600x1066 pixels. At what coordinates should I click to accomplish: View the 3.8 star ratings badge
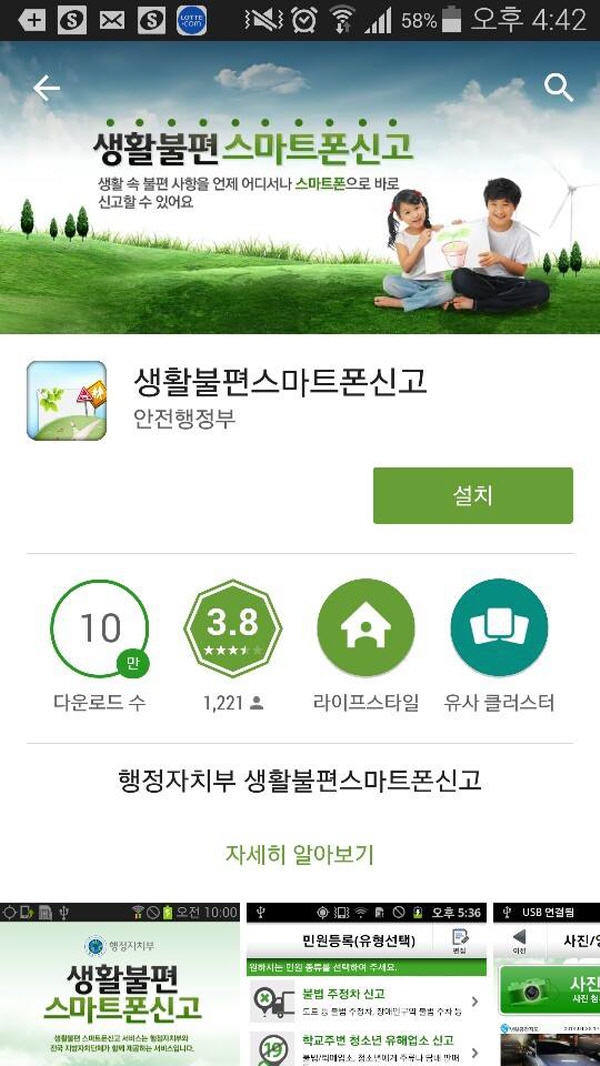pos(233,628)
